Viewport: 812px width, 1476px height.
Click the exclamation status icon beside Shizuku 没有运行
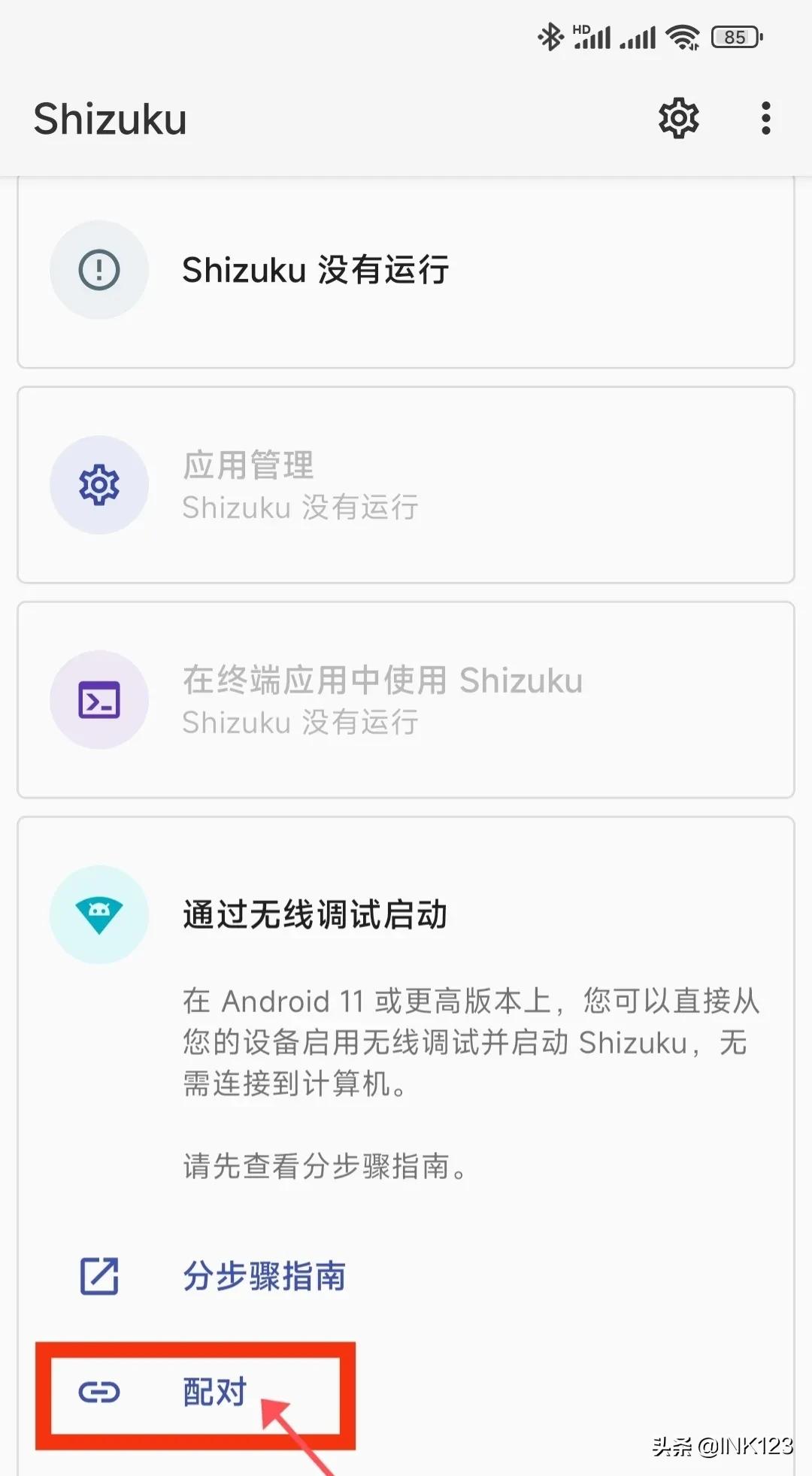click(x=98, y=270)
